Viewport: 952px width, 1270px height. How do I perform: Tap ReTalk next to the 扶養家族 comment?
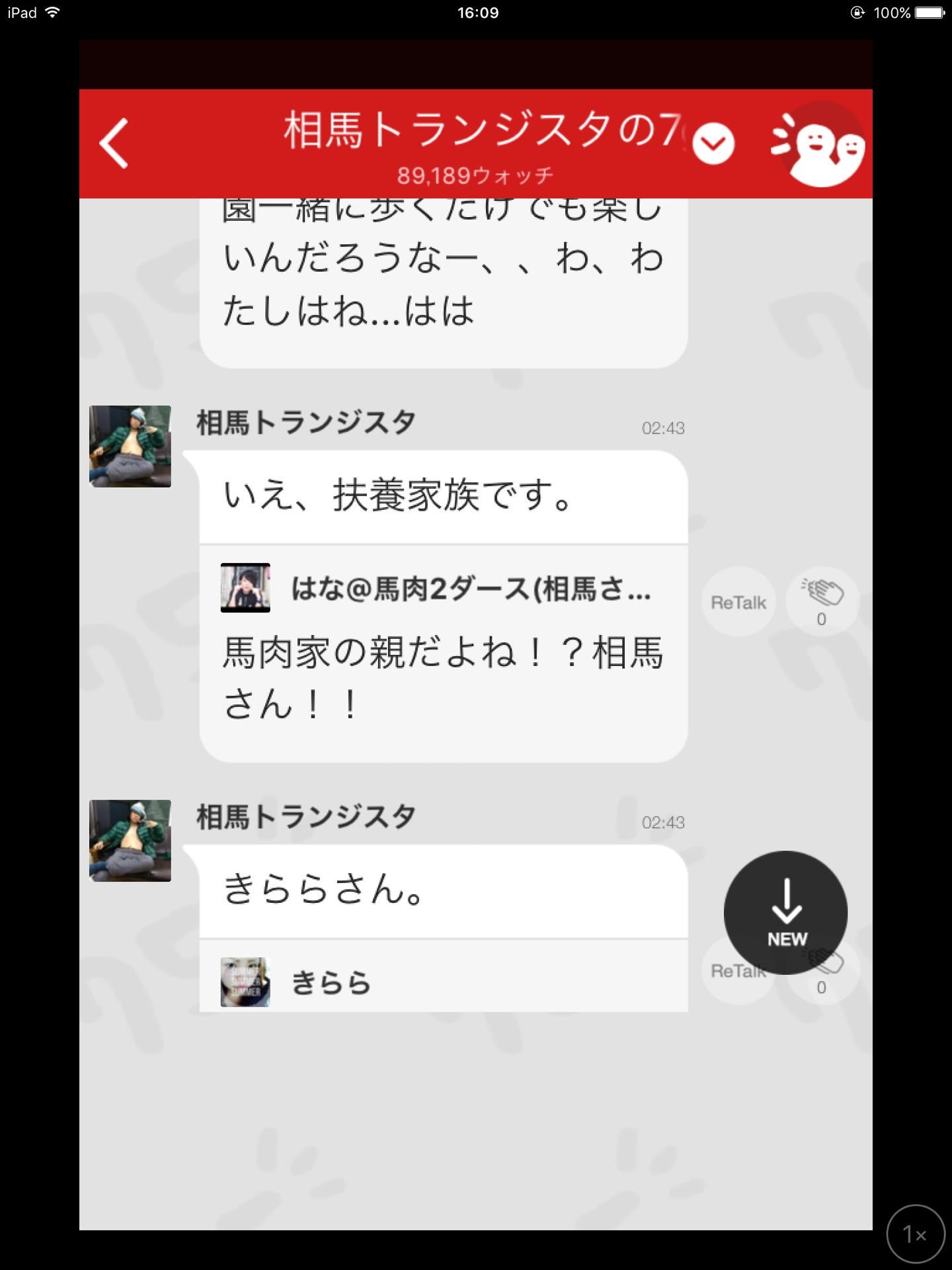coord(738,601)
